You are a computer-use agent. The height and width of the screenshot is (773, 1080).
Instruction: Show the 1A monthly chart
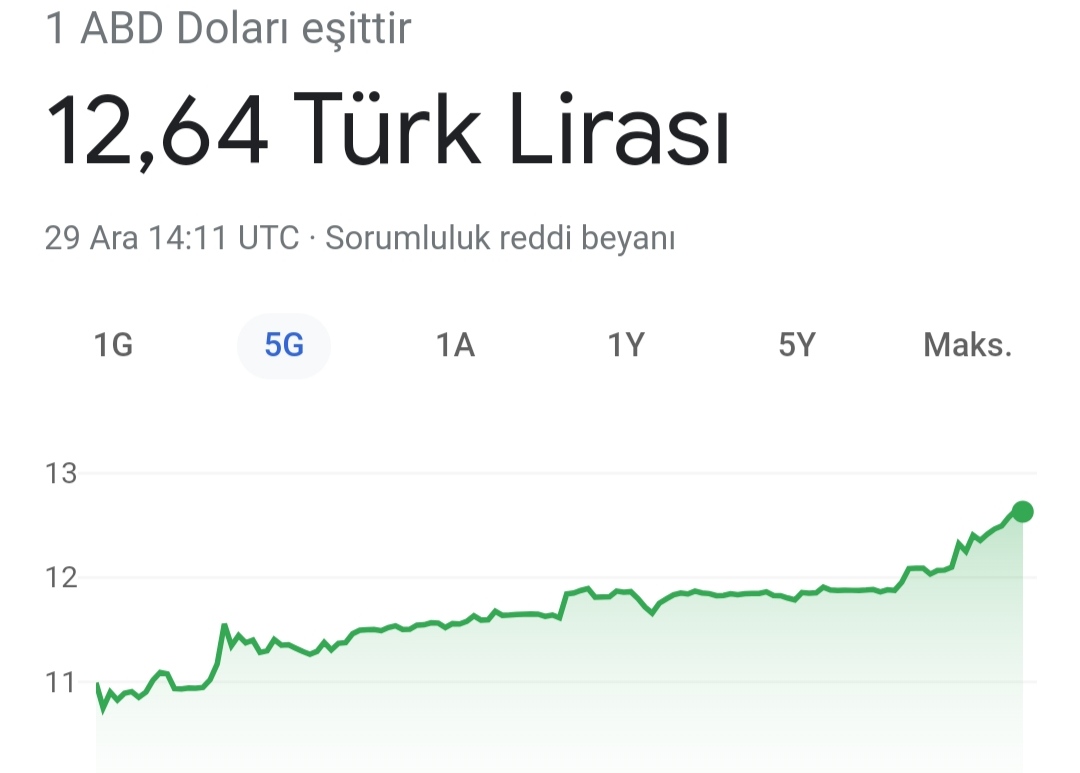pos(455,345)
